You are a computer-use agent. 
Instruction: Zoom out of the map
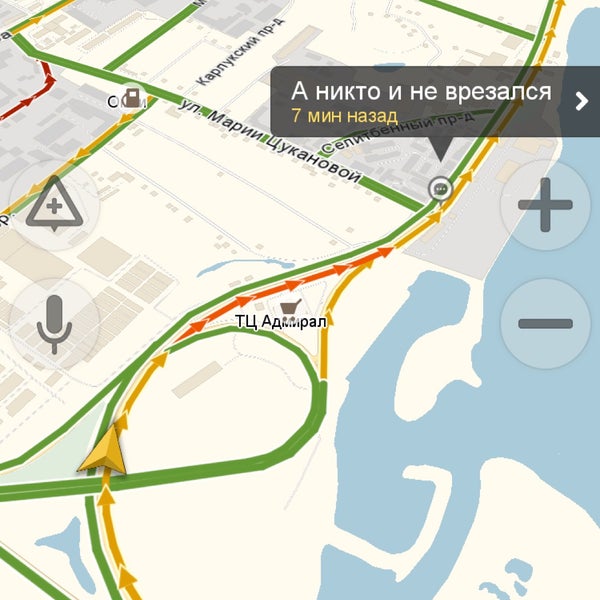pyautogui.click(x=545, y=323)
